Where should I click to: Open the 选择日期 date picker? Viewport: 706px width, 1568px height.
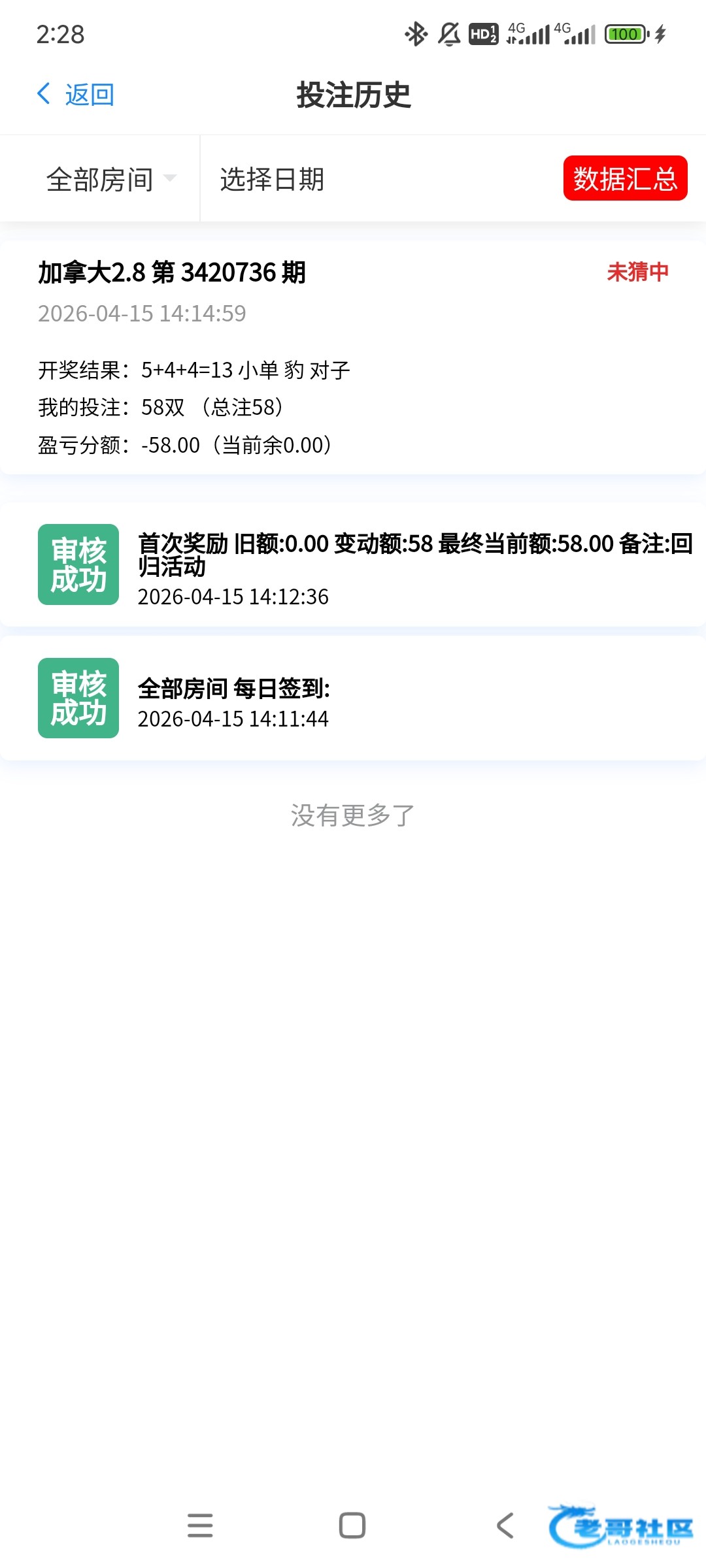272,179
